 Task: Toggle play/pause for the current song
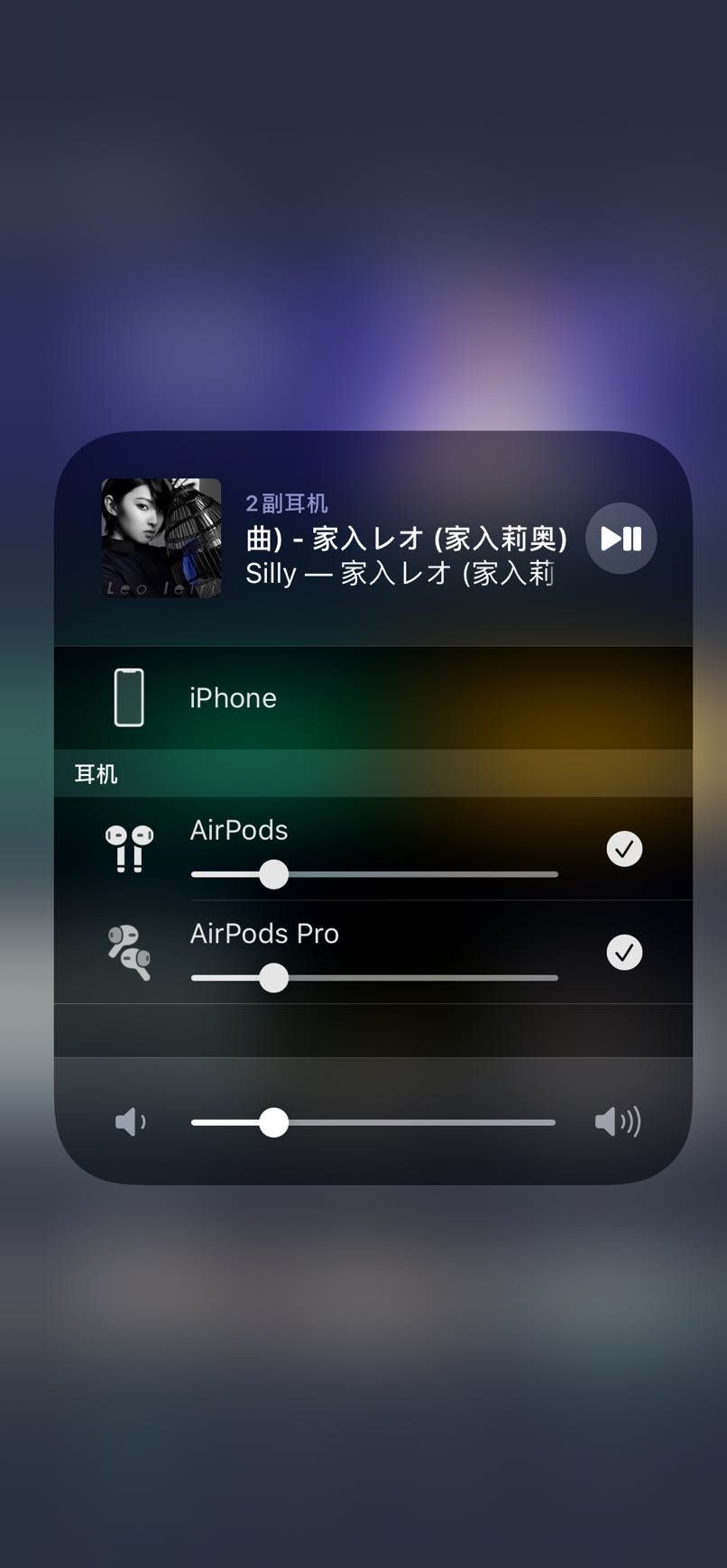coord(621,539)
